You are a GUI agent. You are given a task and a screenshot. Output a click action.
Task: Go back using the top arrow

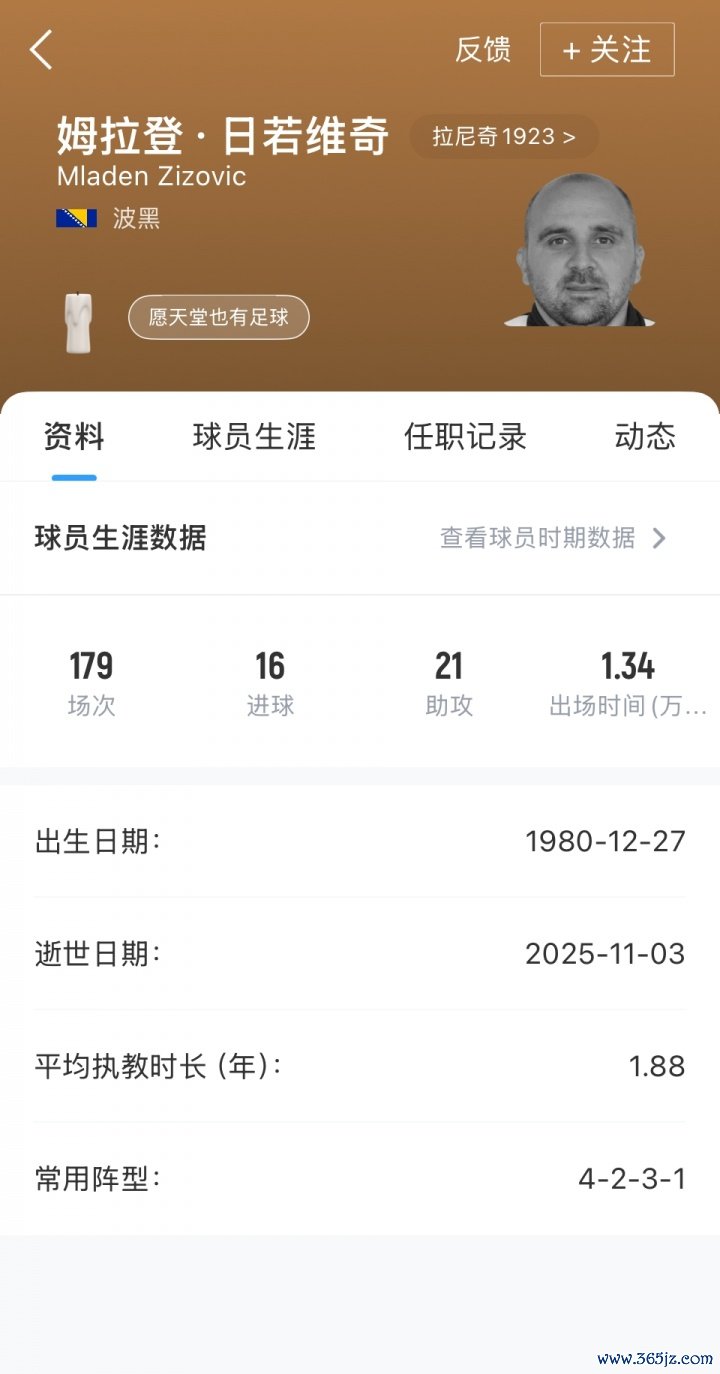41,50
